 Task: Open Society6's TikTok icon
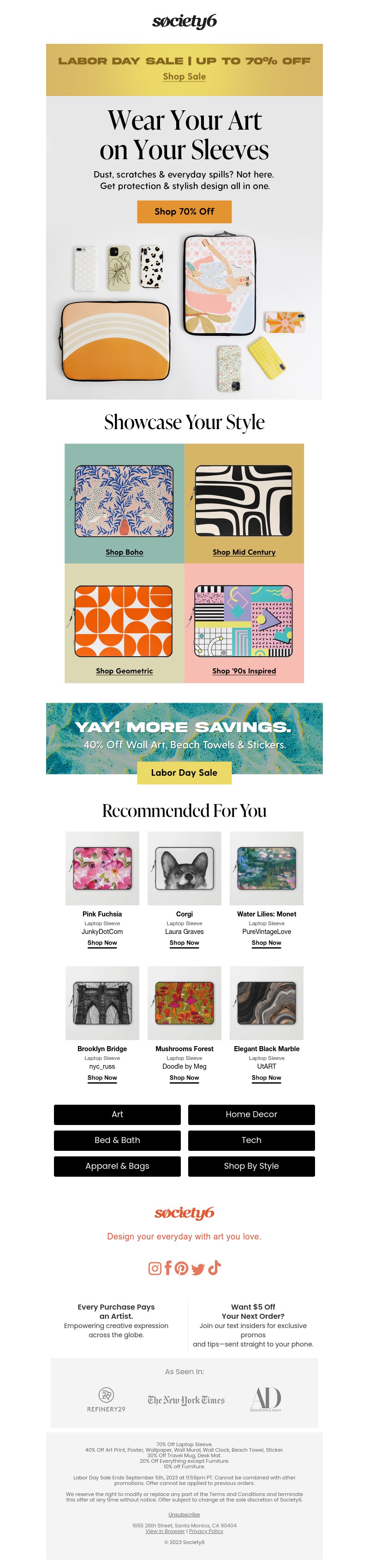214,1268
